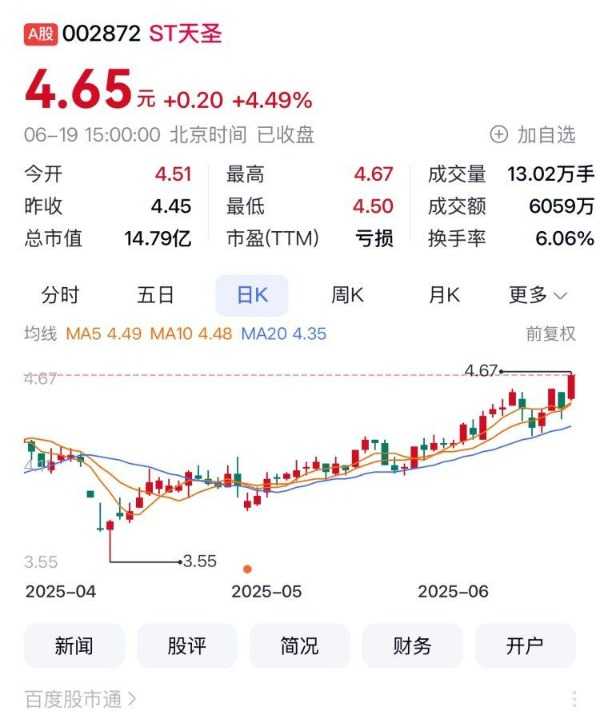
Task: Switch to the 分时 chart tab
Action: coord(60,295)
